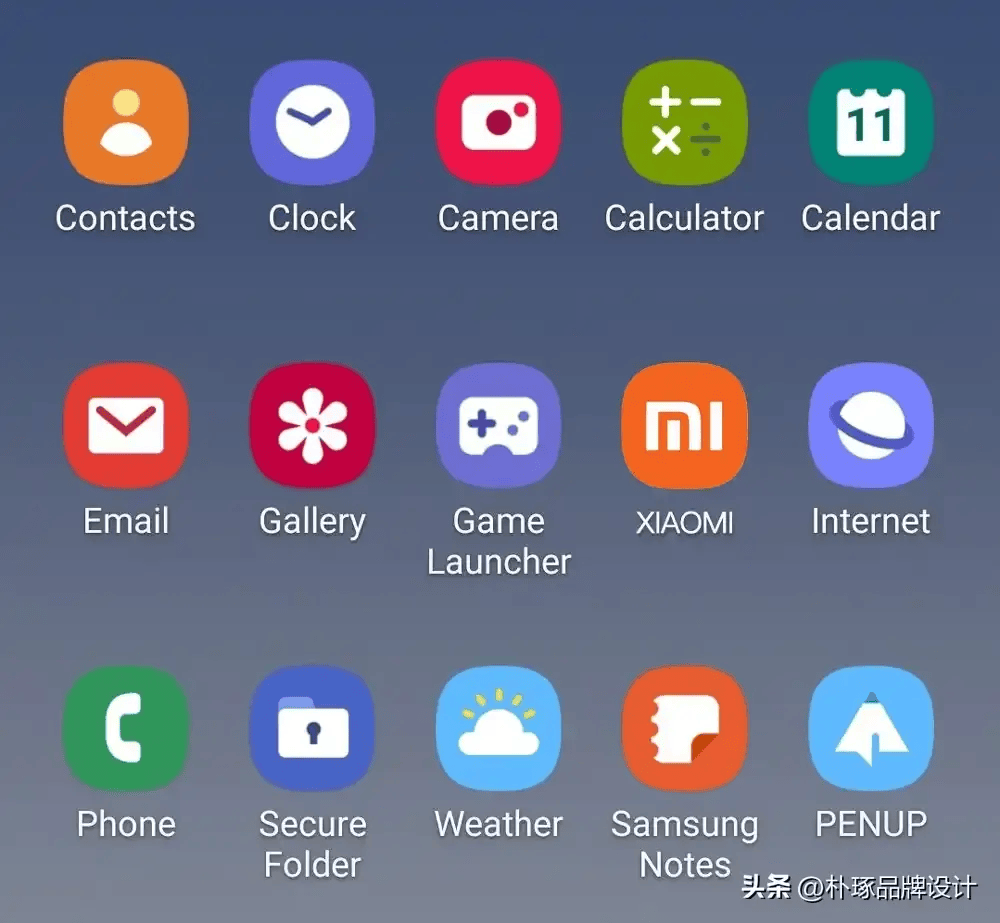Open the Gallery app
Viewport: 1000px width, 923px height.
[312, 426]
